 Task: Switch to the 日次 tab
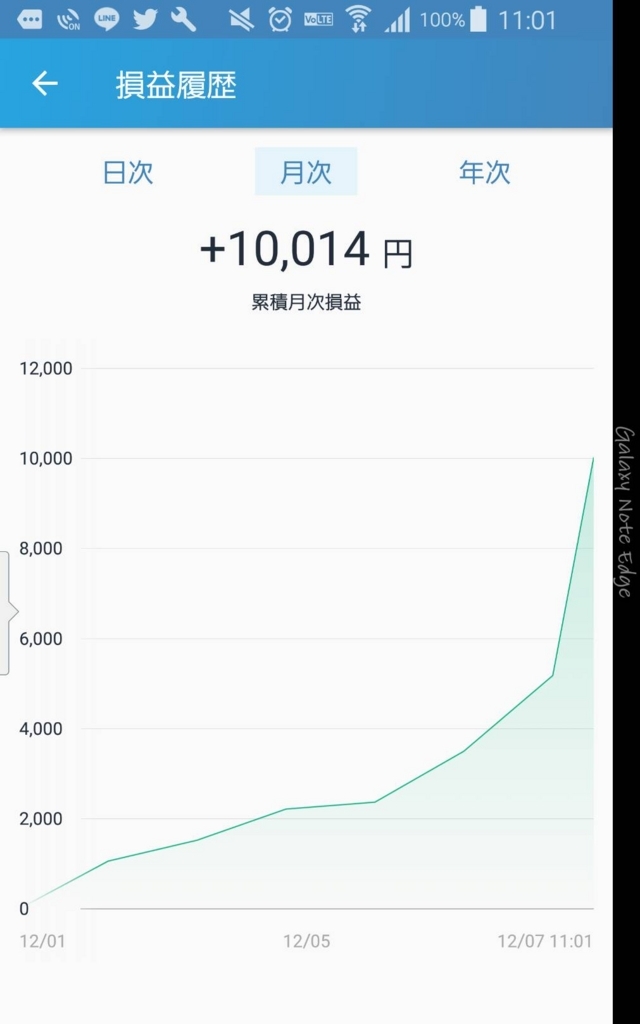point(128,172)
